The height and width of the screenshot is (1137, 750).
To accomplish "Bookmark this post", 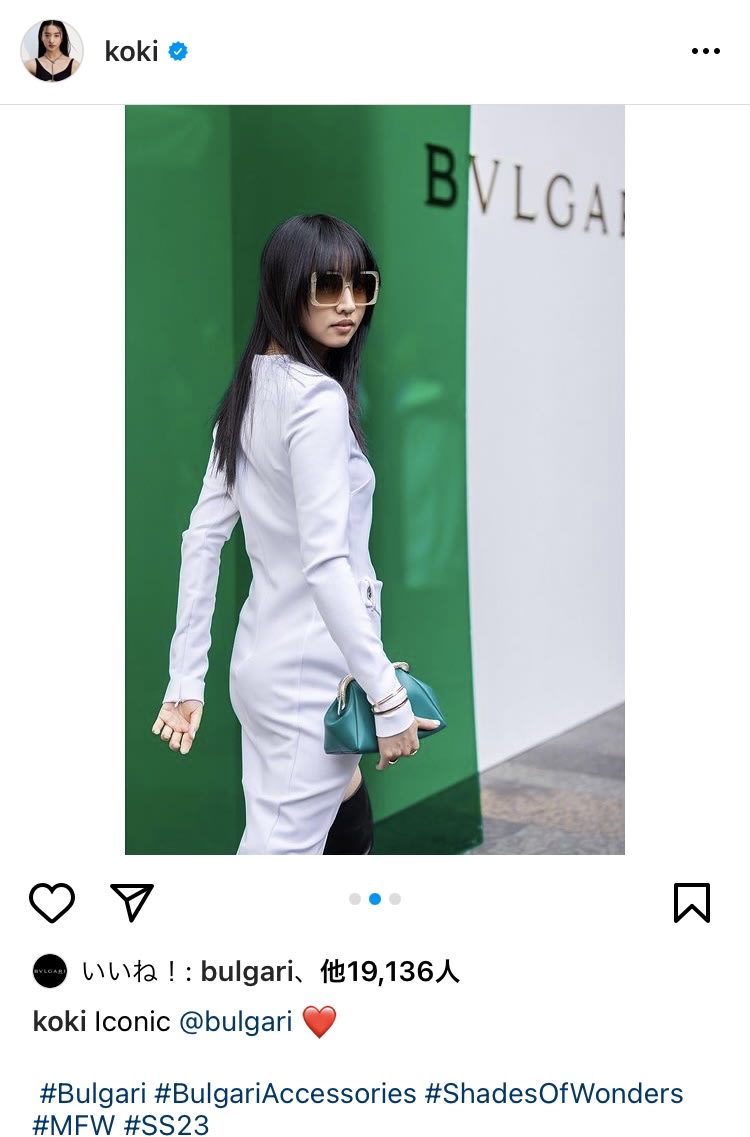I will [691, 903].
